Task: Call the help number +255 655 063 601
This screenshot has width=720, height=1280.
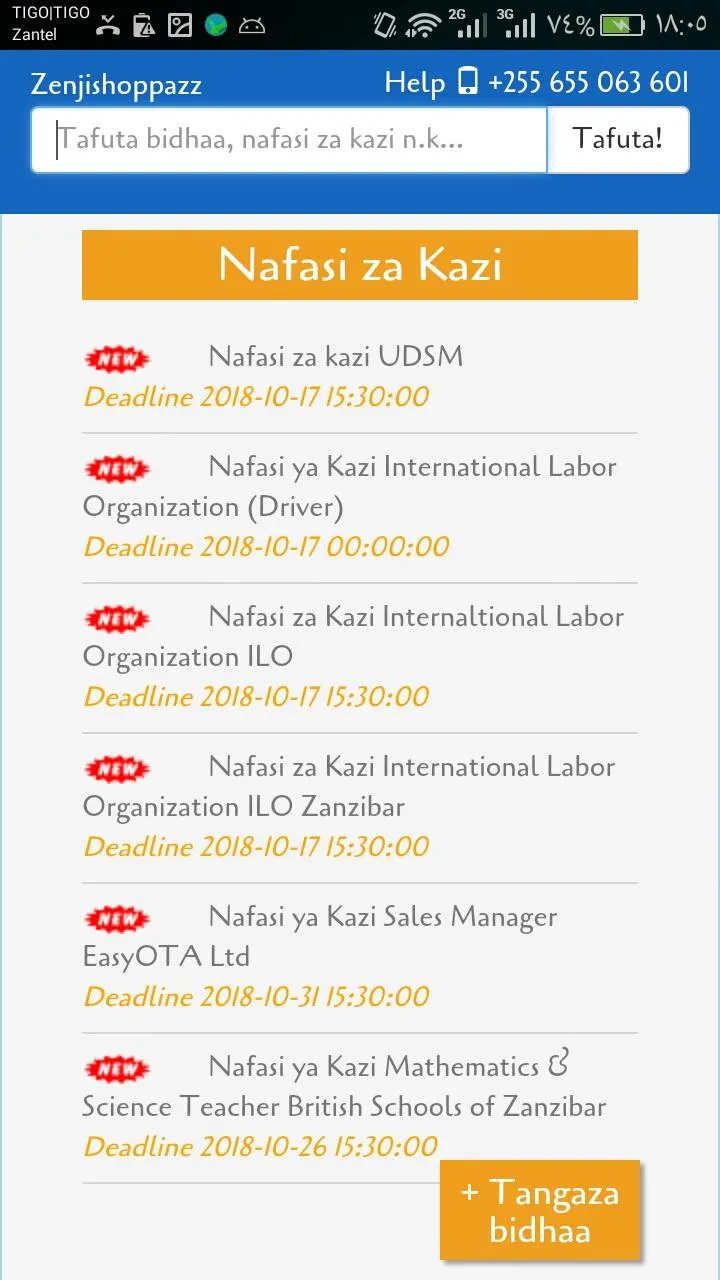Action: click(587, 82)
